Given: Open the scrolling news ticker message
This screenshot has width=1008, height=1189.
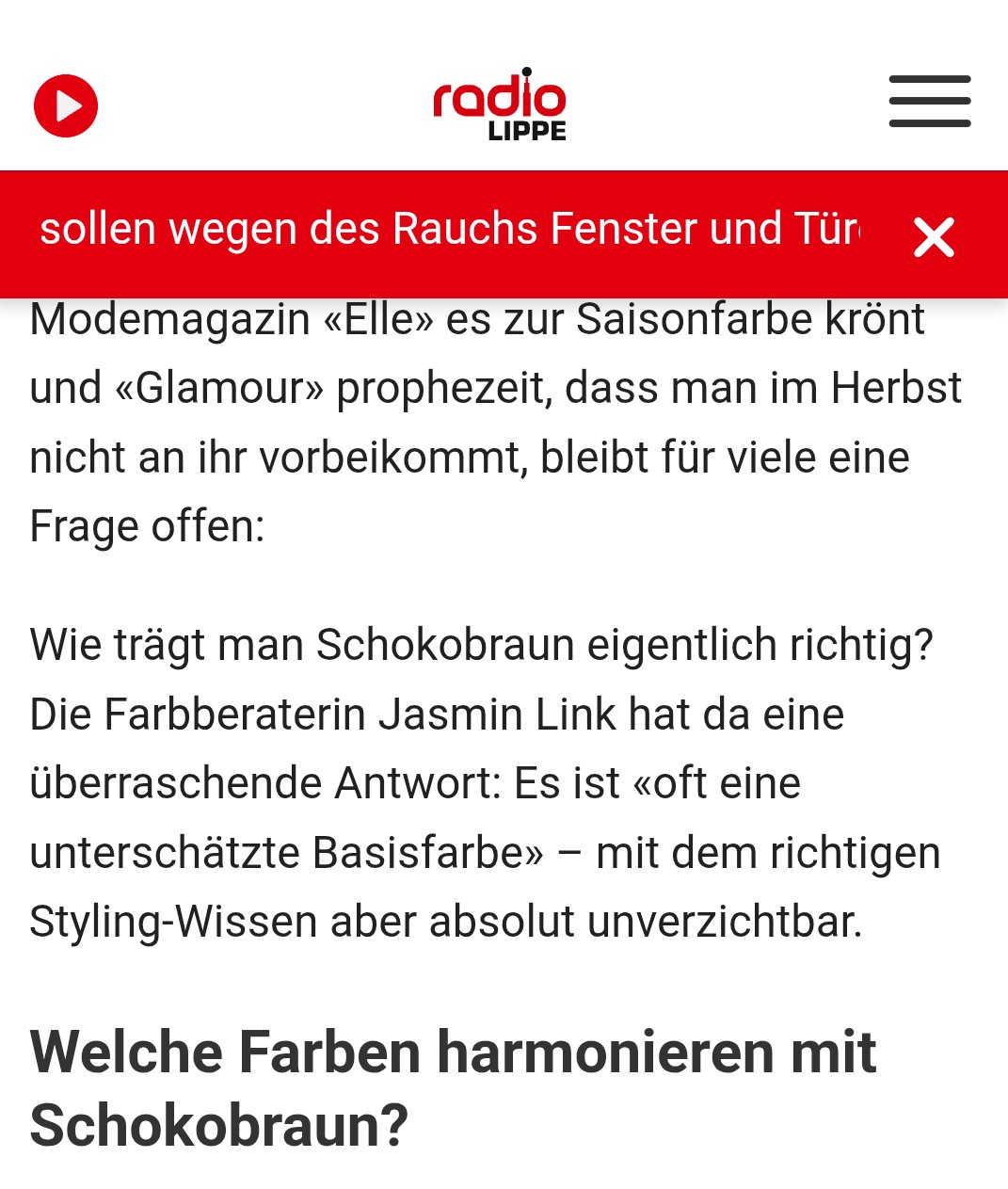Looking at the screenshot, I should coord(449,230).
